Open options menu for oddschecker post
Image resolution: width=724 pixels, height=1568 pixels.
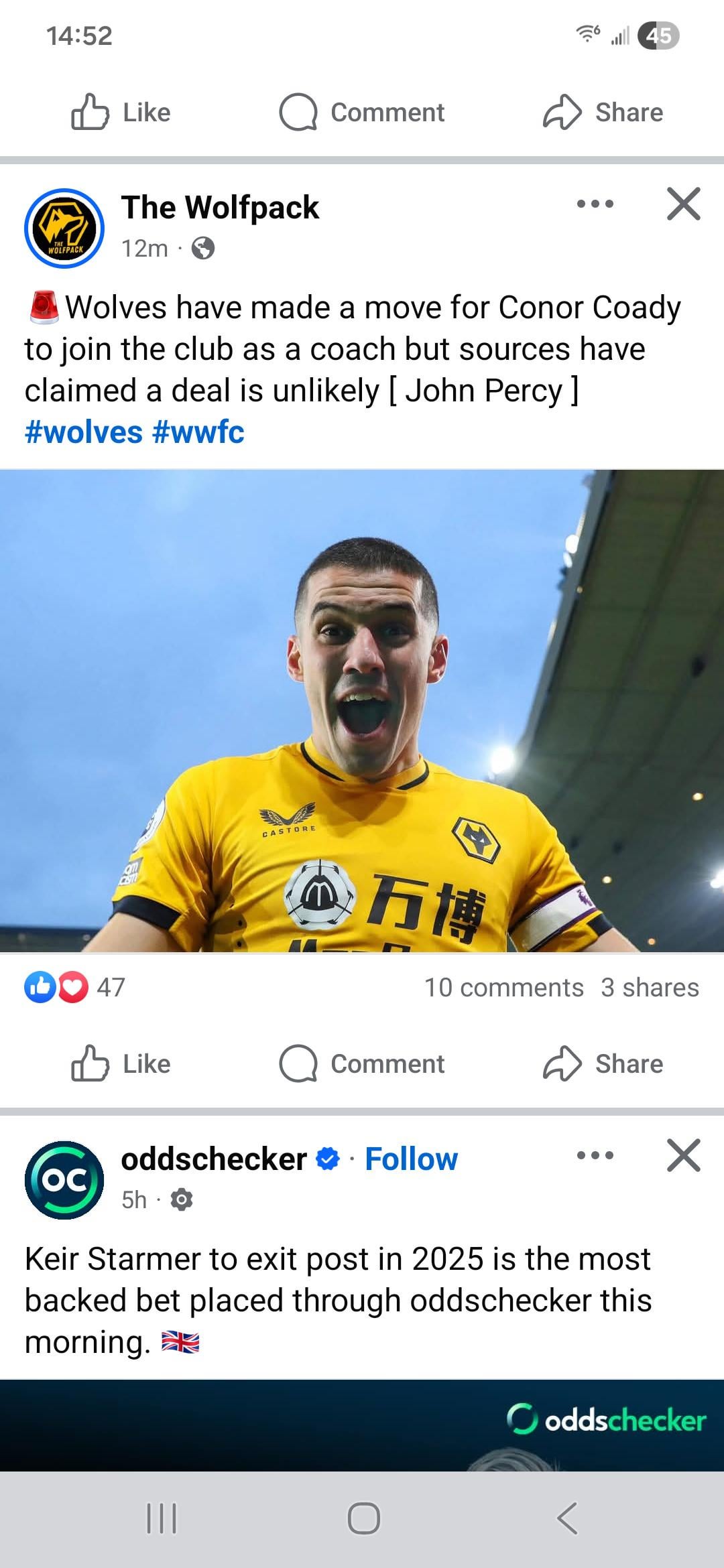tap(595, 1155)
